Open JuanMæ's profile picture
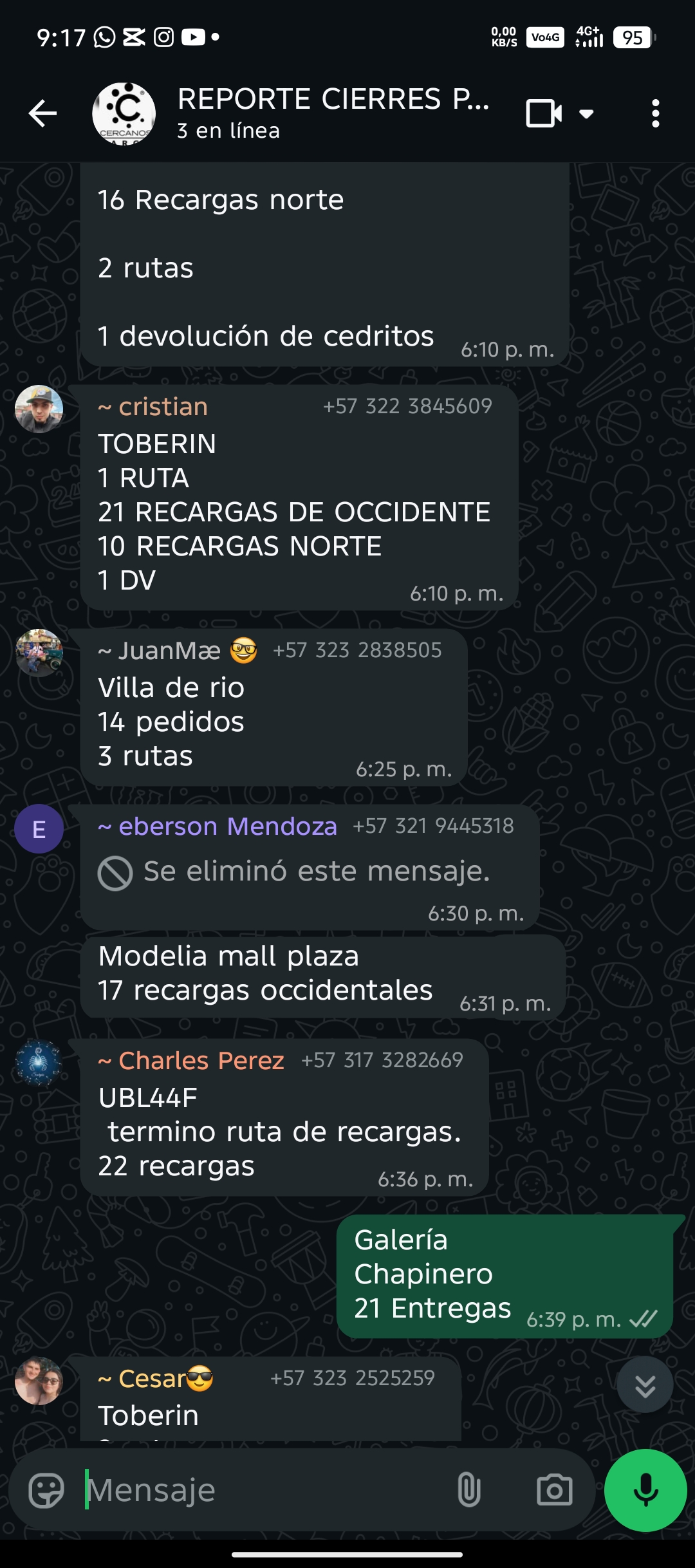The width and height of the screenshot is (695, 1568). [x=39, y=653]
